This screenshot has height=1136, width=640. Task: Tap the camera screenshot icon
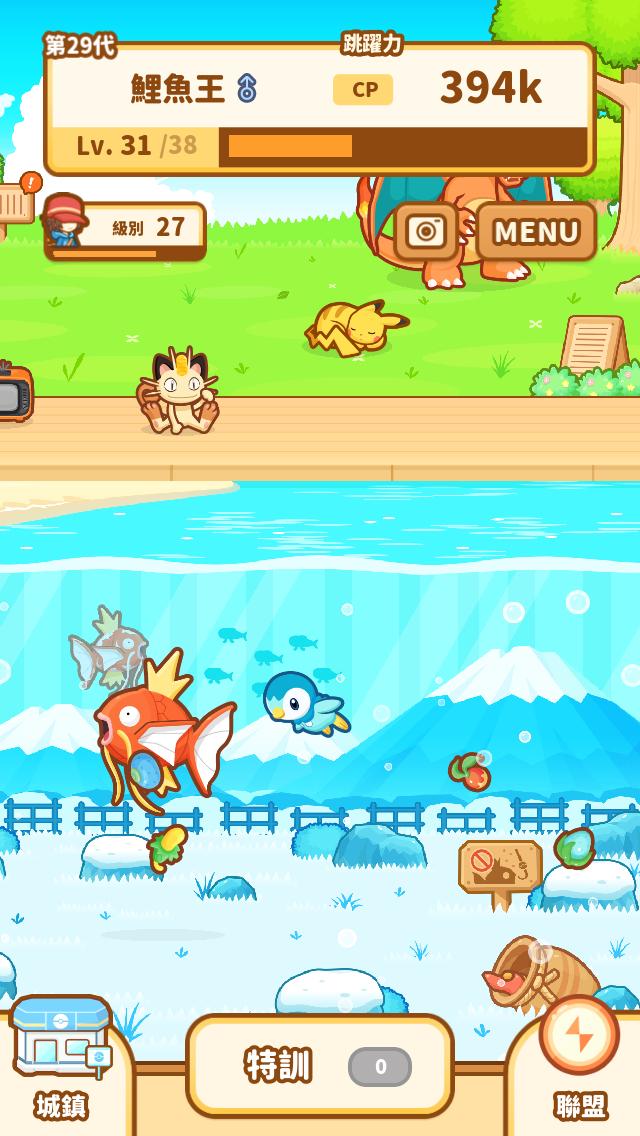click(x=426, y=231)
